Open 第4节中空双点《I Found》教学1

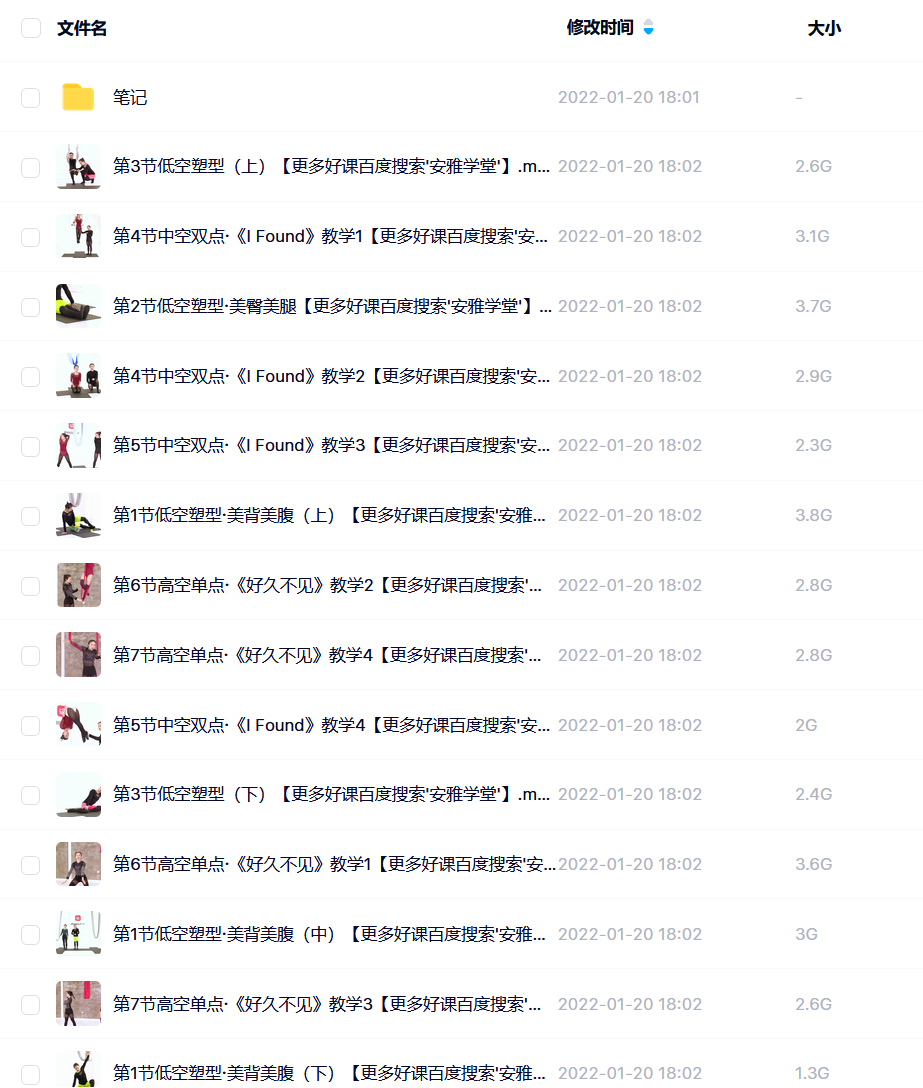click(x=330, y=237)
